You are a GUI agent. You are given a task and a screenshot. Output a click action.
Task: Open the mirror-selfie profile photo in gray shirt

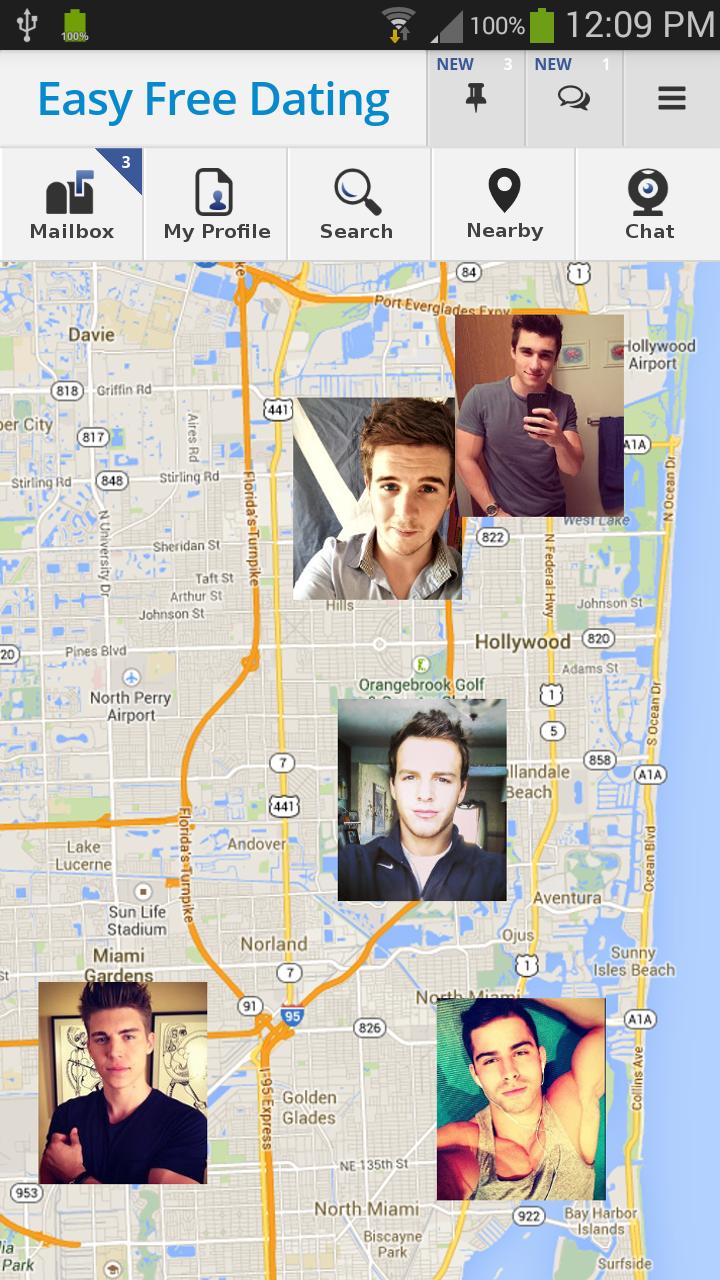pyautogui.click(x=540, y=415)
